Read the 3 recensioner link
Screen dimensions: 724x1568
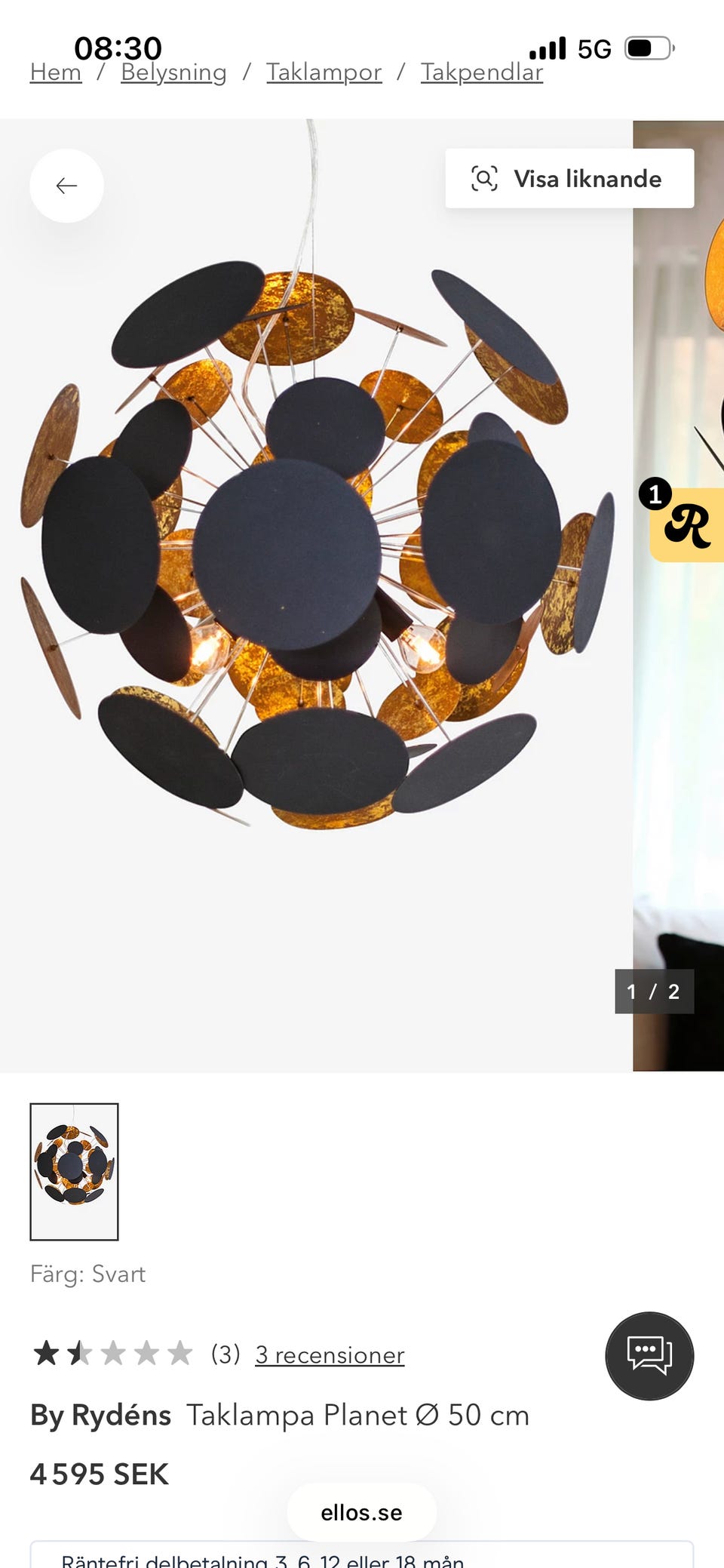point(330,1355)
